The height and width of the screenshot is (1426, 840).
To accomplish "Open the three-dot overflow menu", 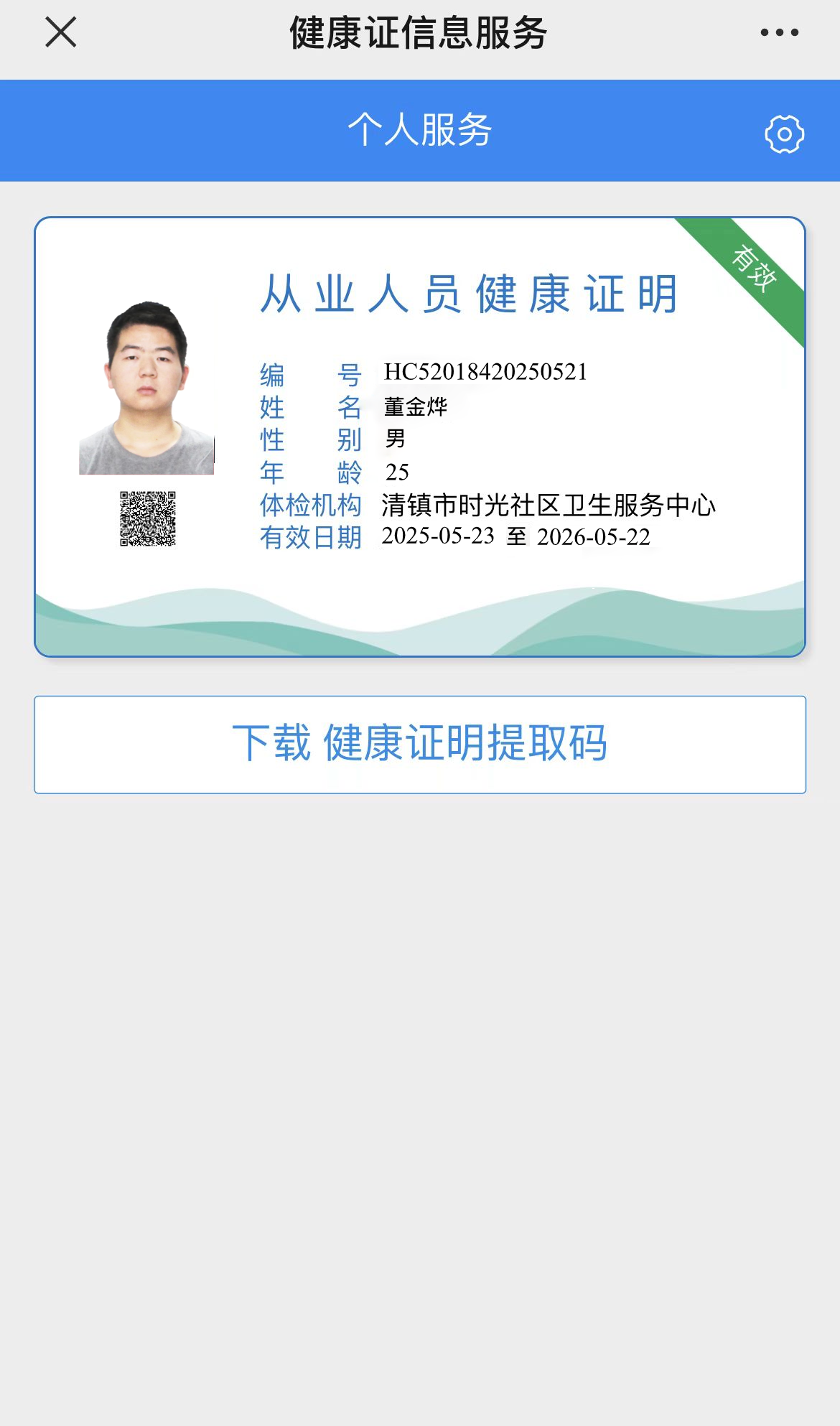I will tap(779, 32).
